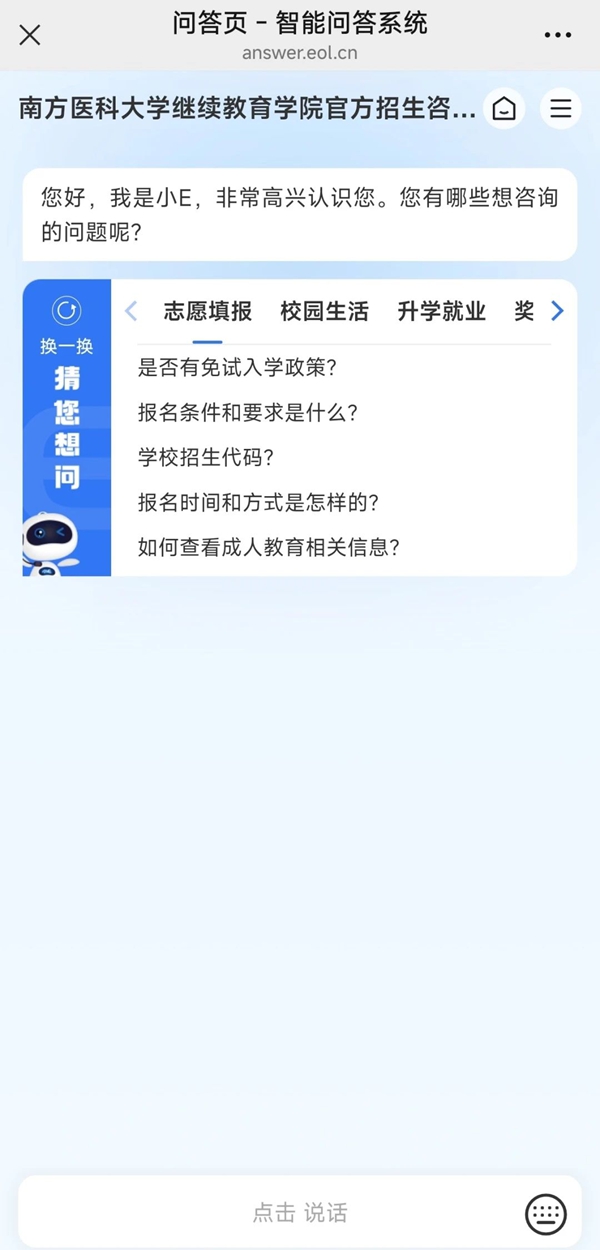
Task: Show previous question categories with left arrow
Action: point(131,311)
